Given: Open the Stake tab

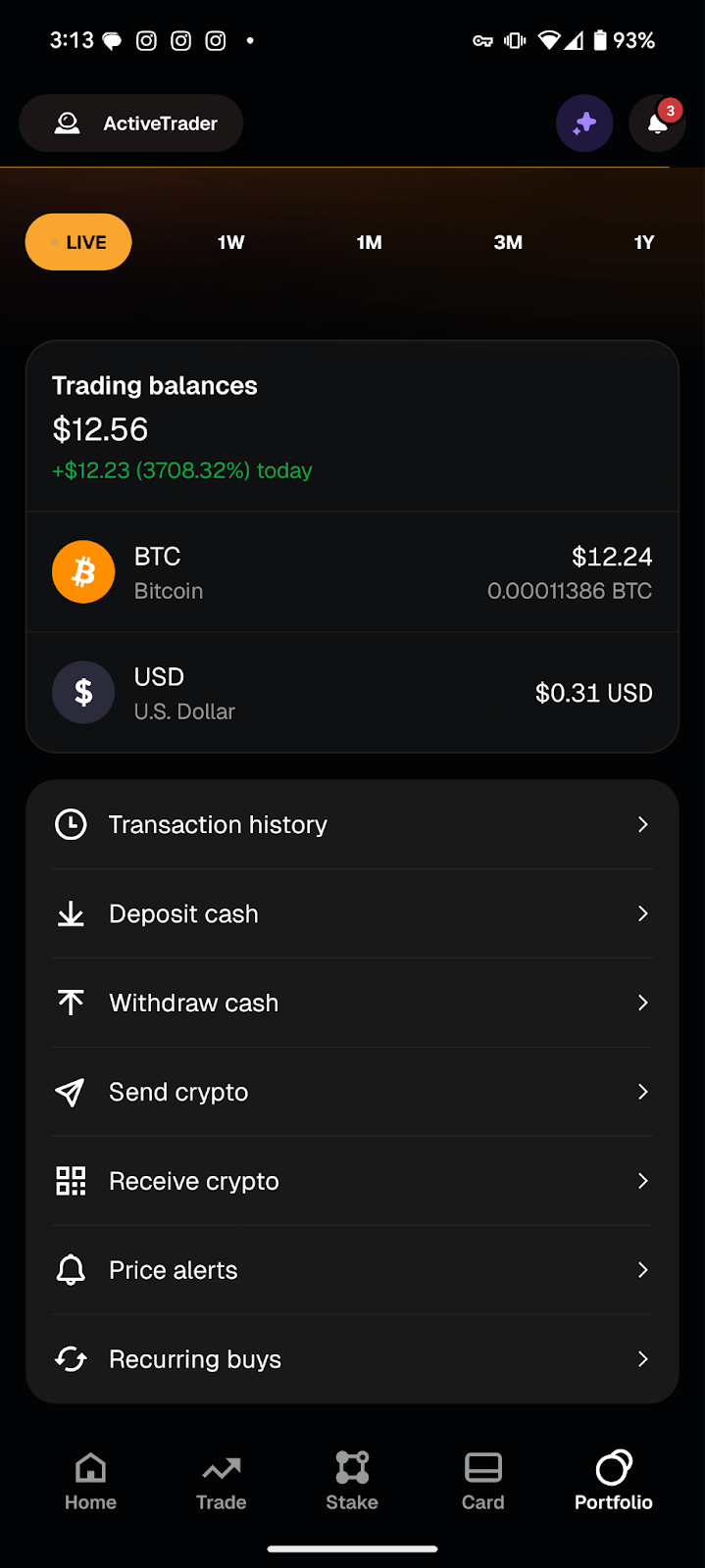Looking at the screenshot, I should click(352, 1481).
